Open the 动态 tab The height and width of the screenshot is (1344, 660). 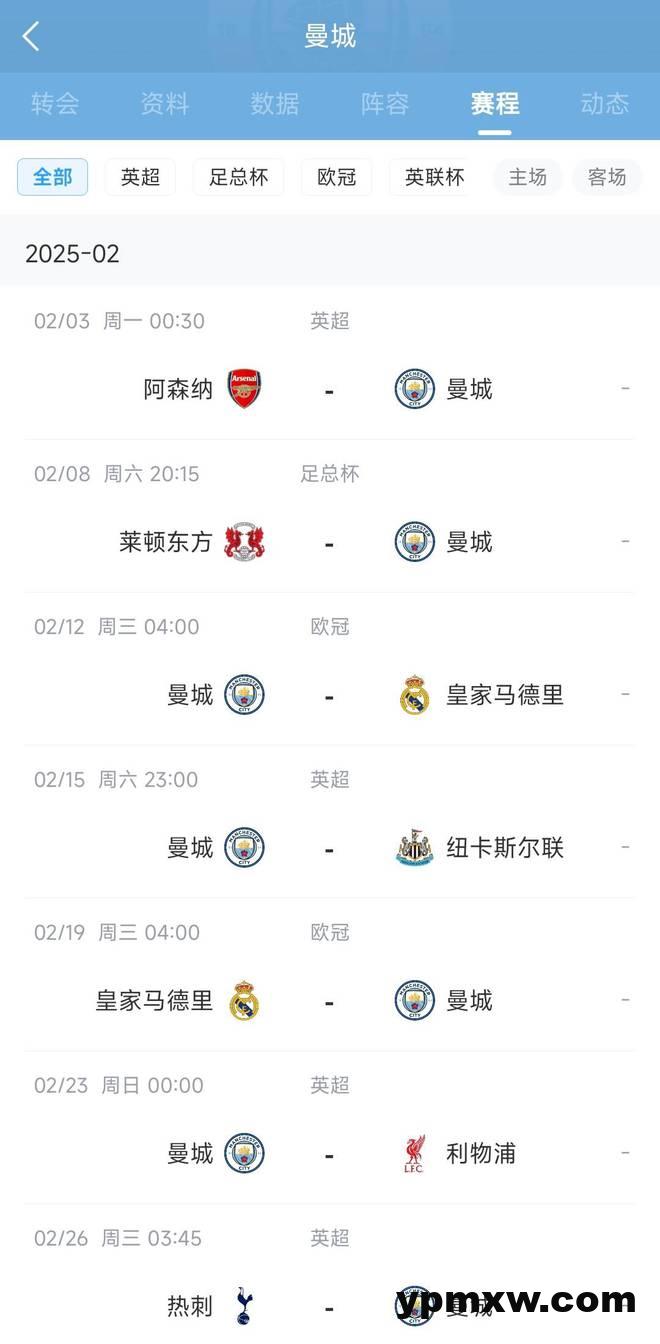[x=605, y=103]
